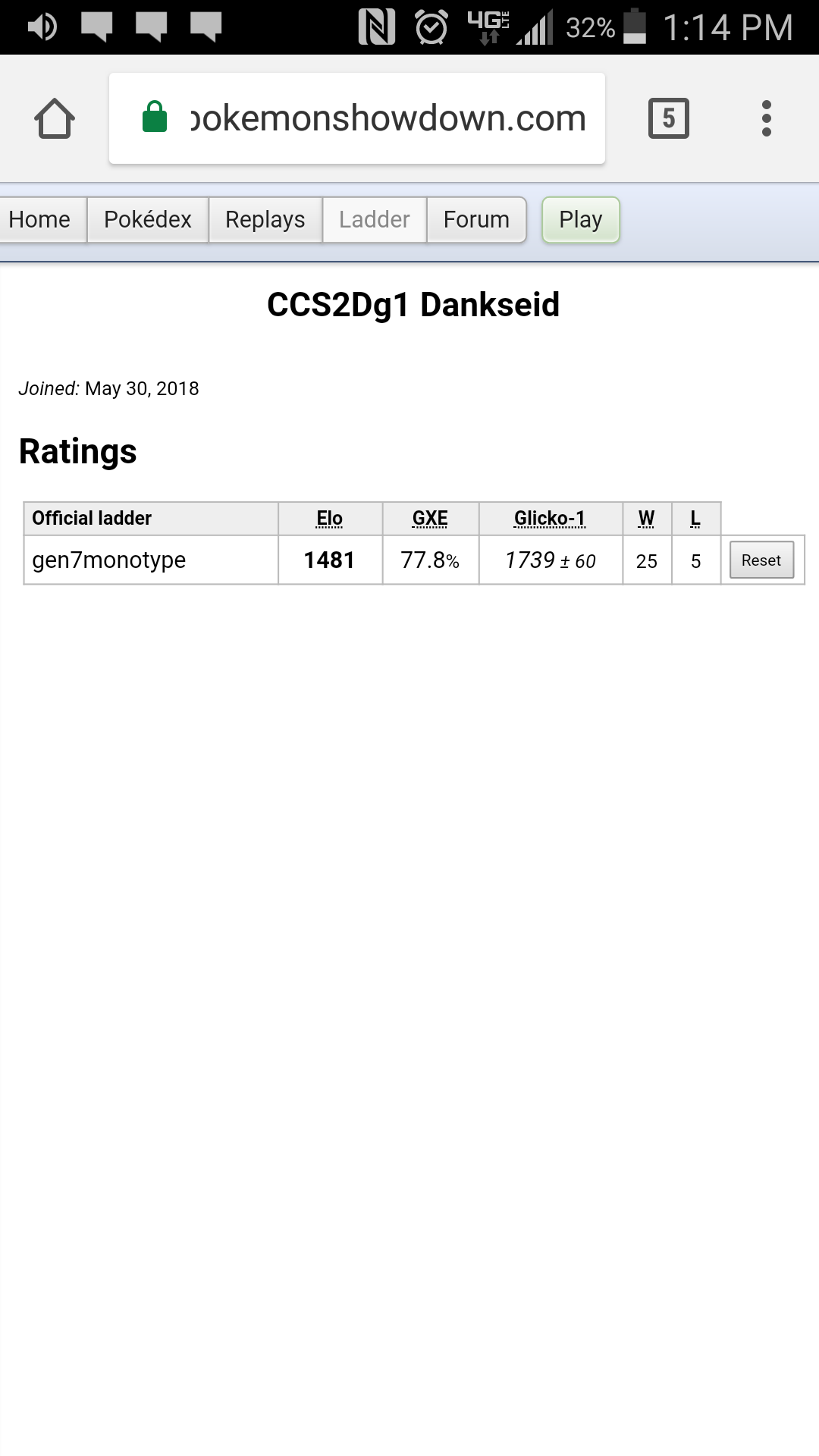The height and width of the screenshot is (1456, 819).
Task: Open the browser overflow menu
Action: (767, 118)
